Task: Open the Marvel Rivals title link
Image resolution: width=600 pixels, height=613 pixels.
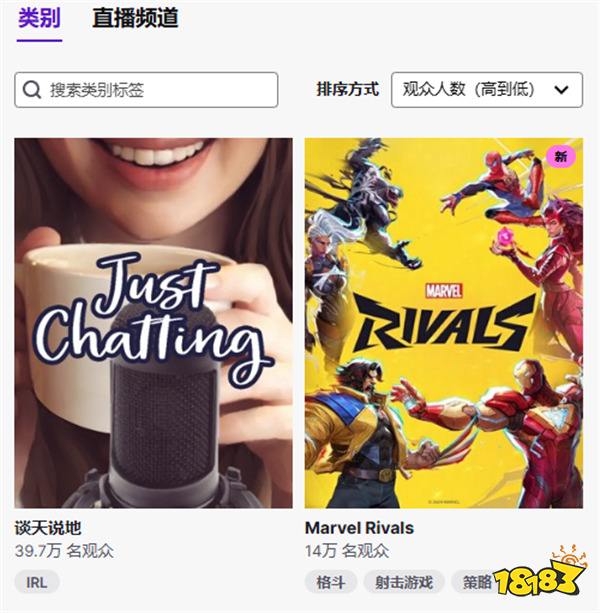Action: (x=359, y=527)
